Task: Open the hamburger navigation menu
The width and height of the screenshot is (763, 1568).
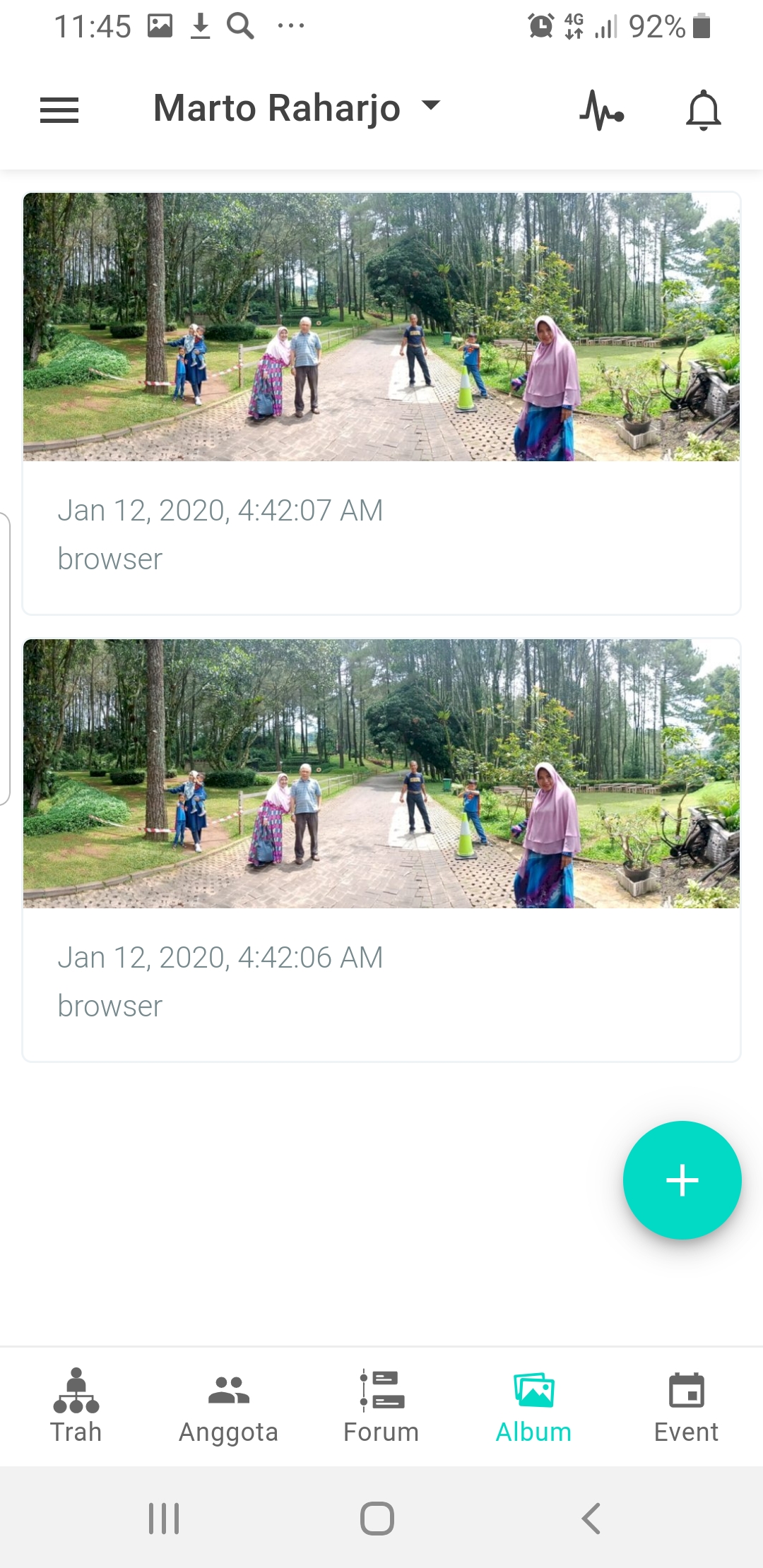Action: click(x=59, y=109)
